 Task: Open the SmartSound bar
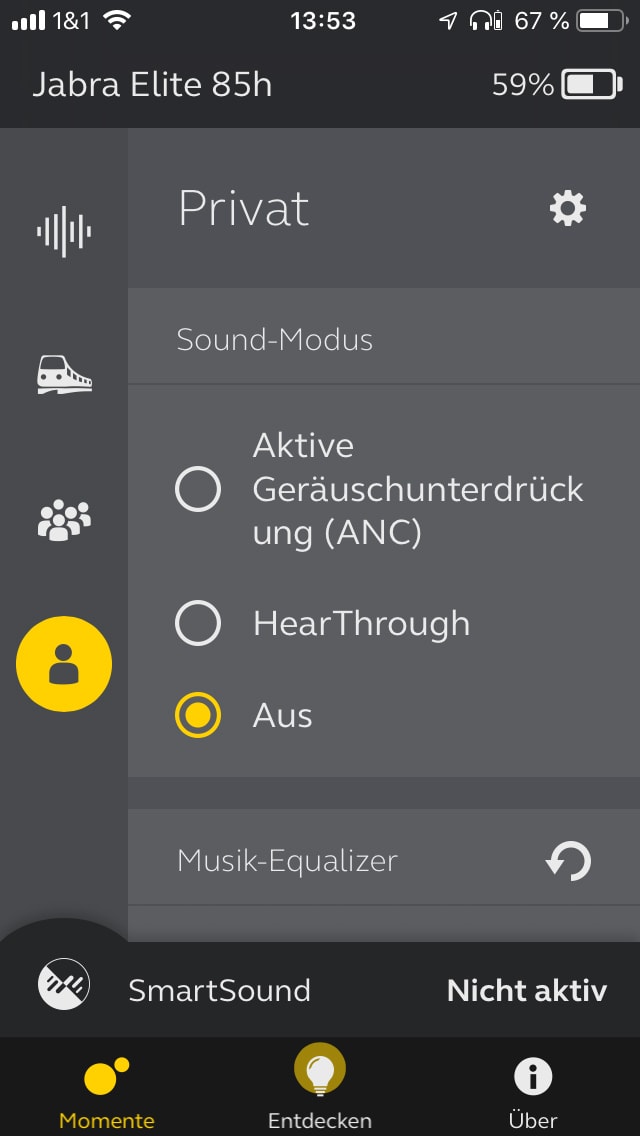click(x=320, y=990)
